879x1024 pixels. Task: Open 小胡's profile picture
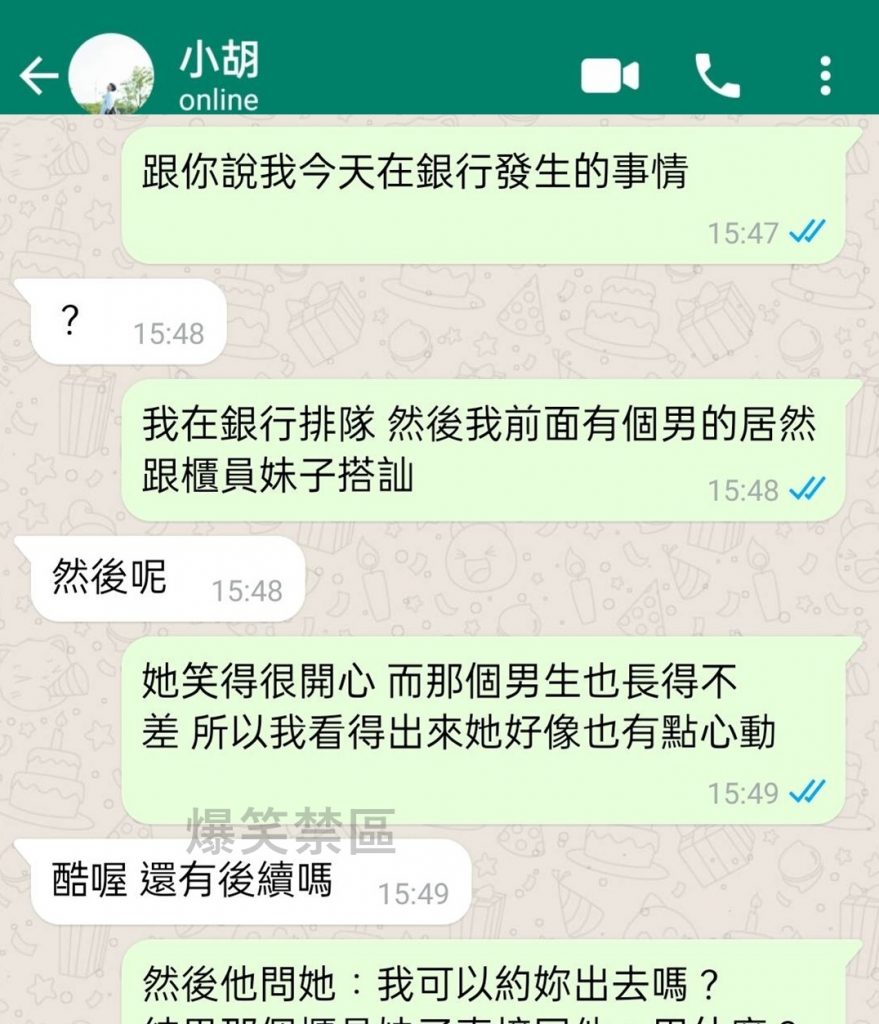111,76
